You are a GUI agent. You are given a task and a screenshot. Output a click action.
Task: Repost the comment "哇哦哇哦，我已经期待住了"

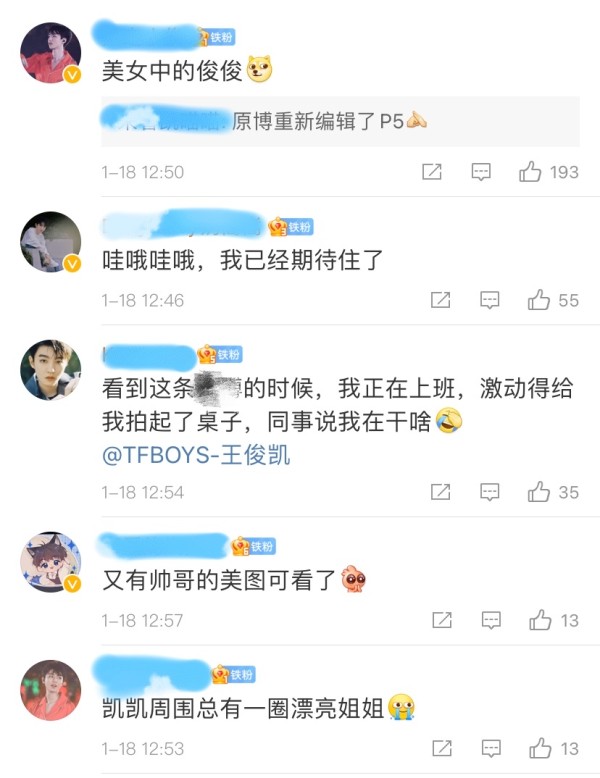[x=440, y=300]
